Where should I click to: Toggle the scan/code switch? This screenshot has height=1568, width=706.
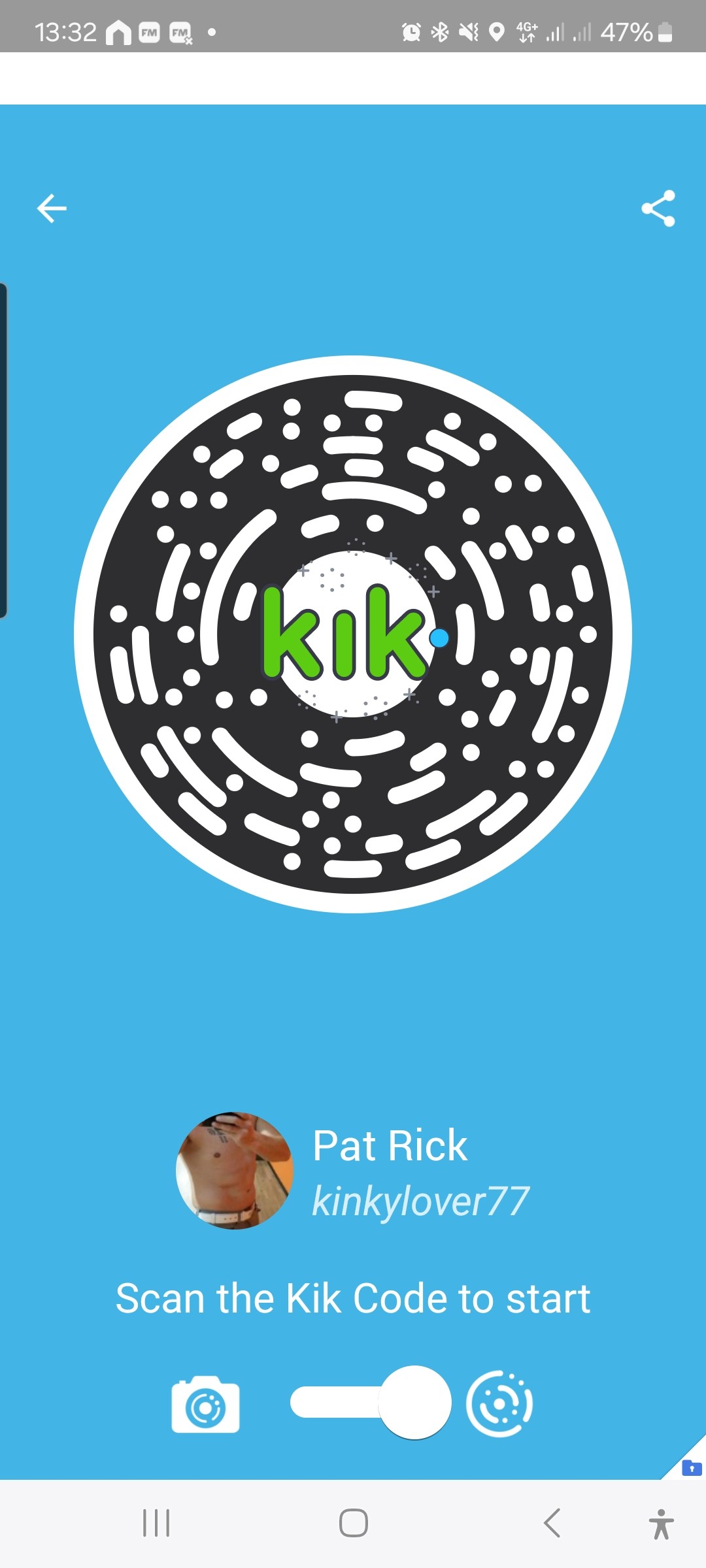click(x=371, y=1402)
